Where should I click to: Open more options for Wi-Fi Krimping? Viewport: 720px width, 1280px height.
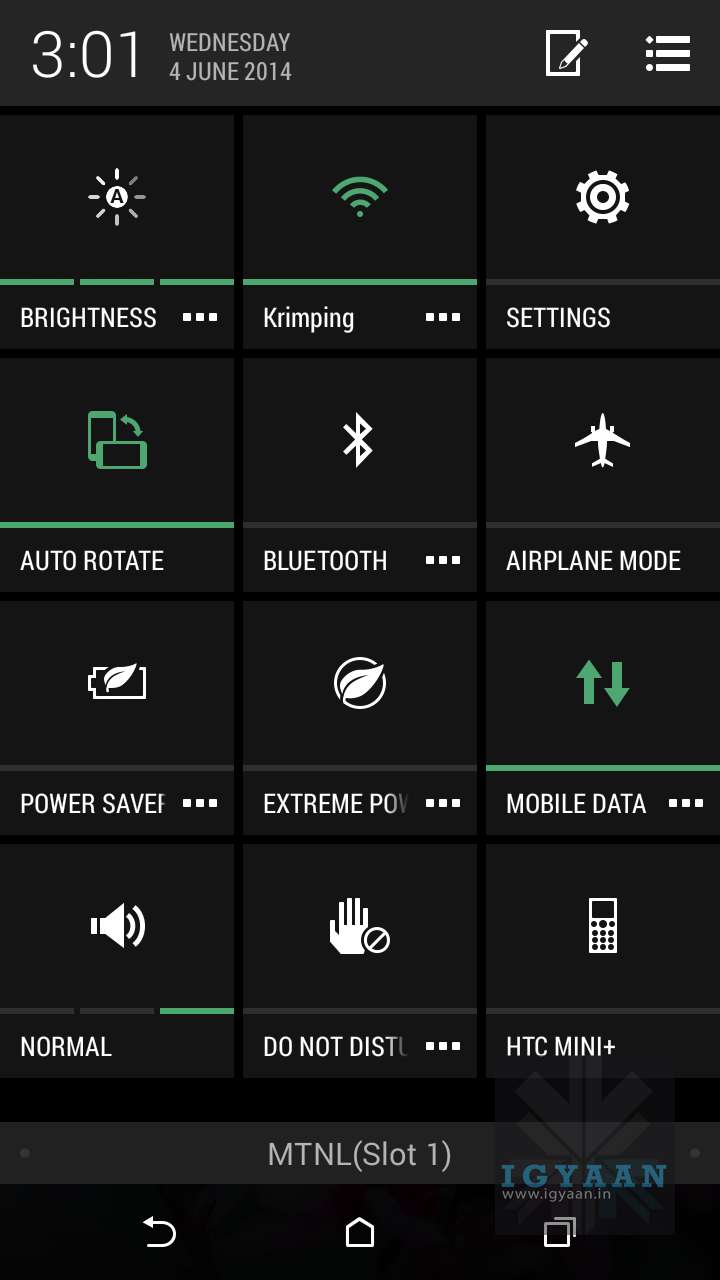pos(443,318)
